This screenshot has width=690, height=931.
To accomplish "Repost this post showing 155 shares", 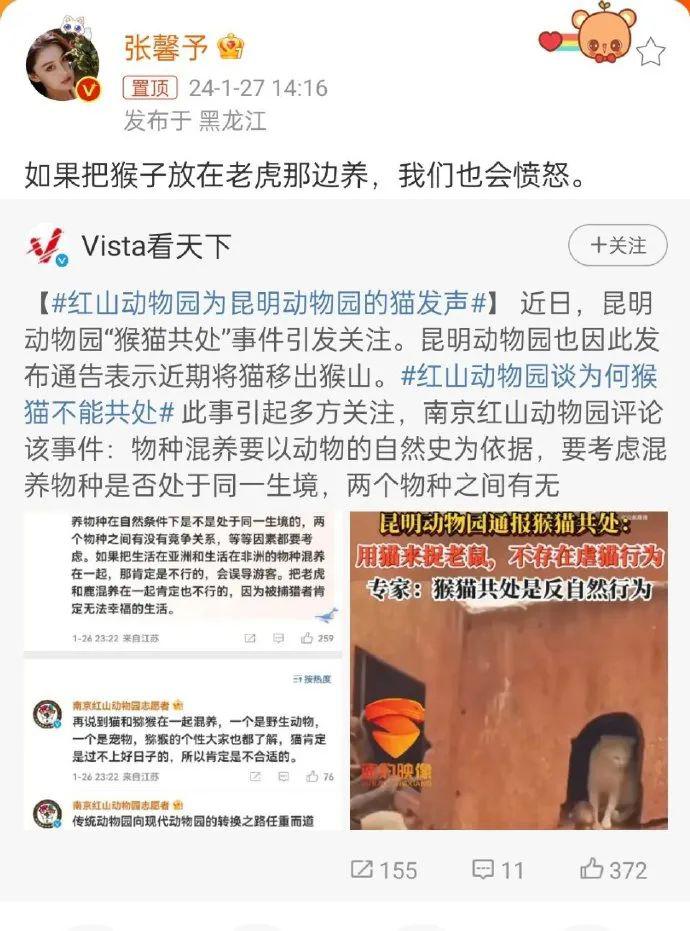I will click(385, 869).
